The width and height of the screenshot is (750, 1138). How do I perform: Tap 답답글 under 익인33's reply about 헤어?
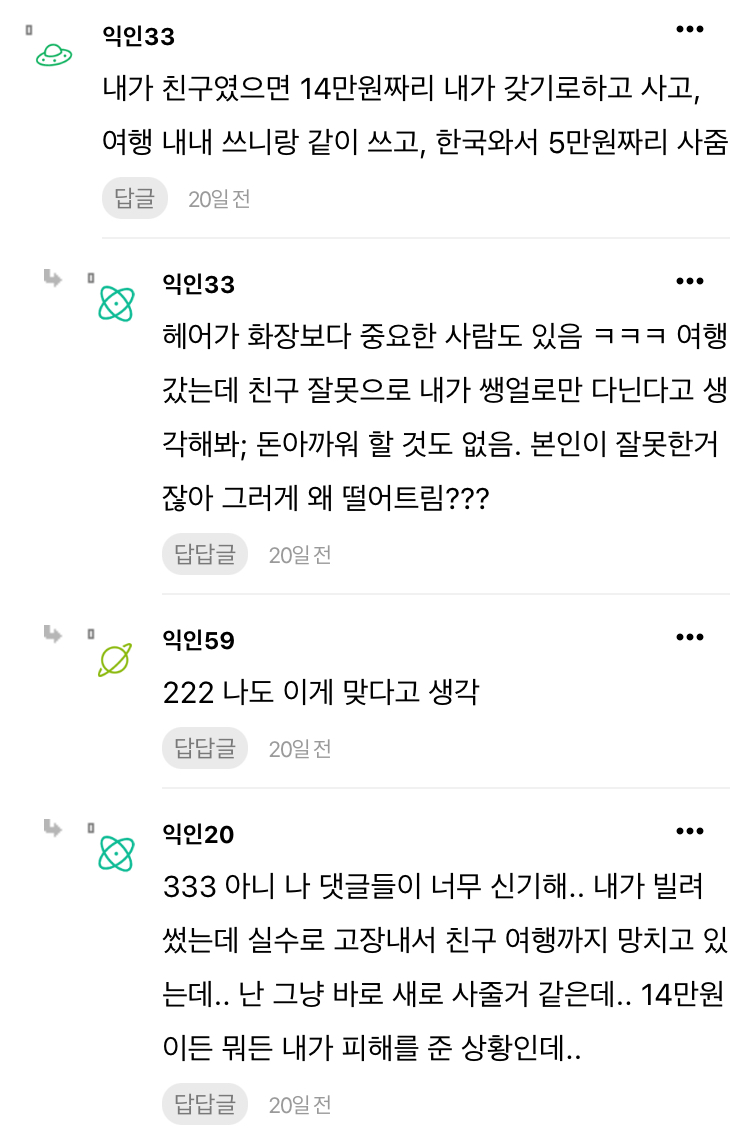point(204,554)
